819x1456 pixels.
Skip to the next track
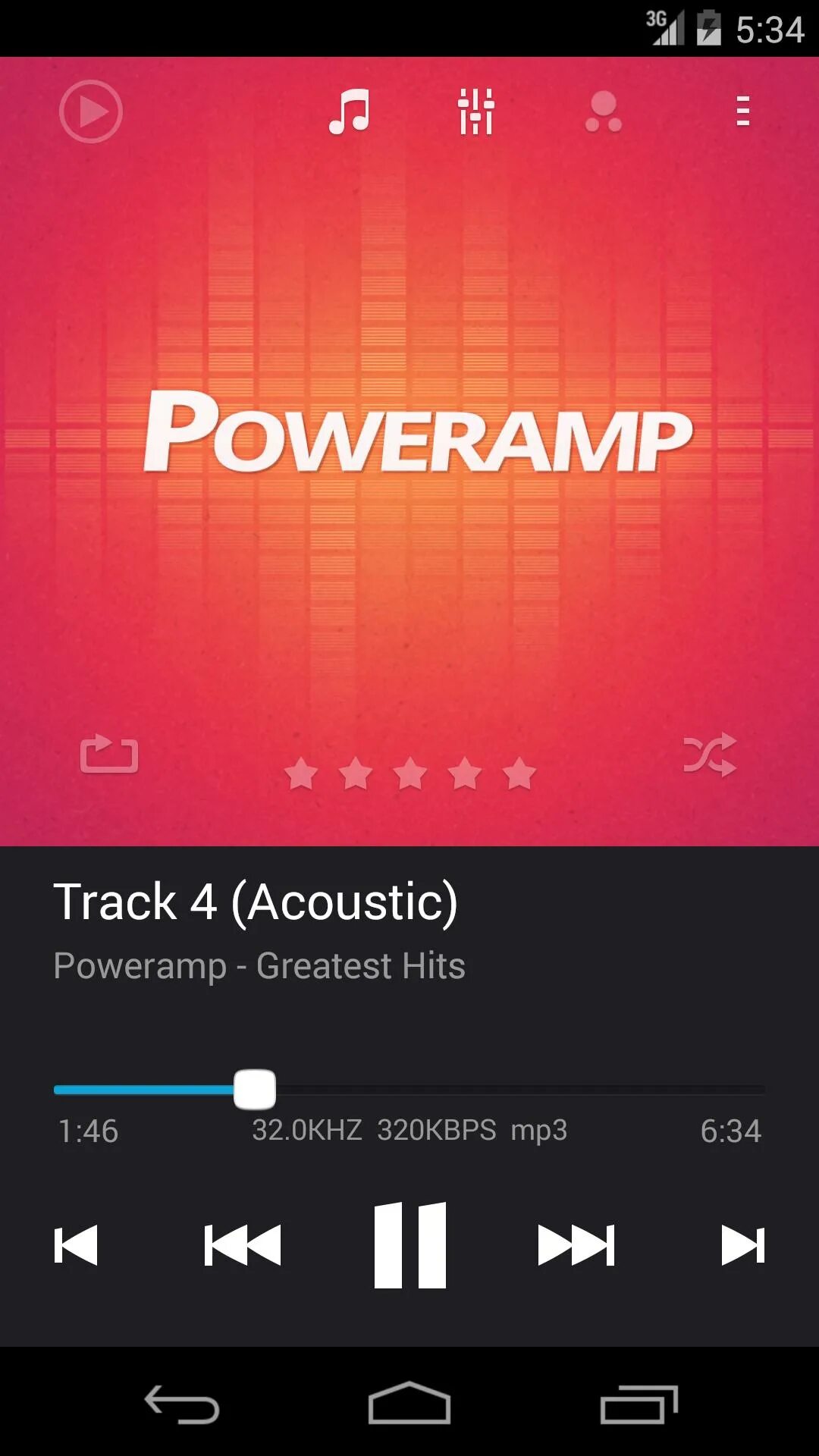pos(576,1245)
